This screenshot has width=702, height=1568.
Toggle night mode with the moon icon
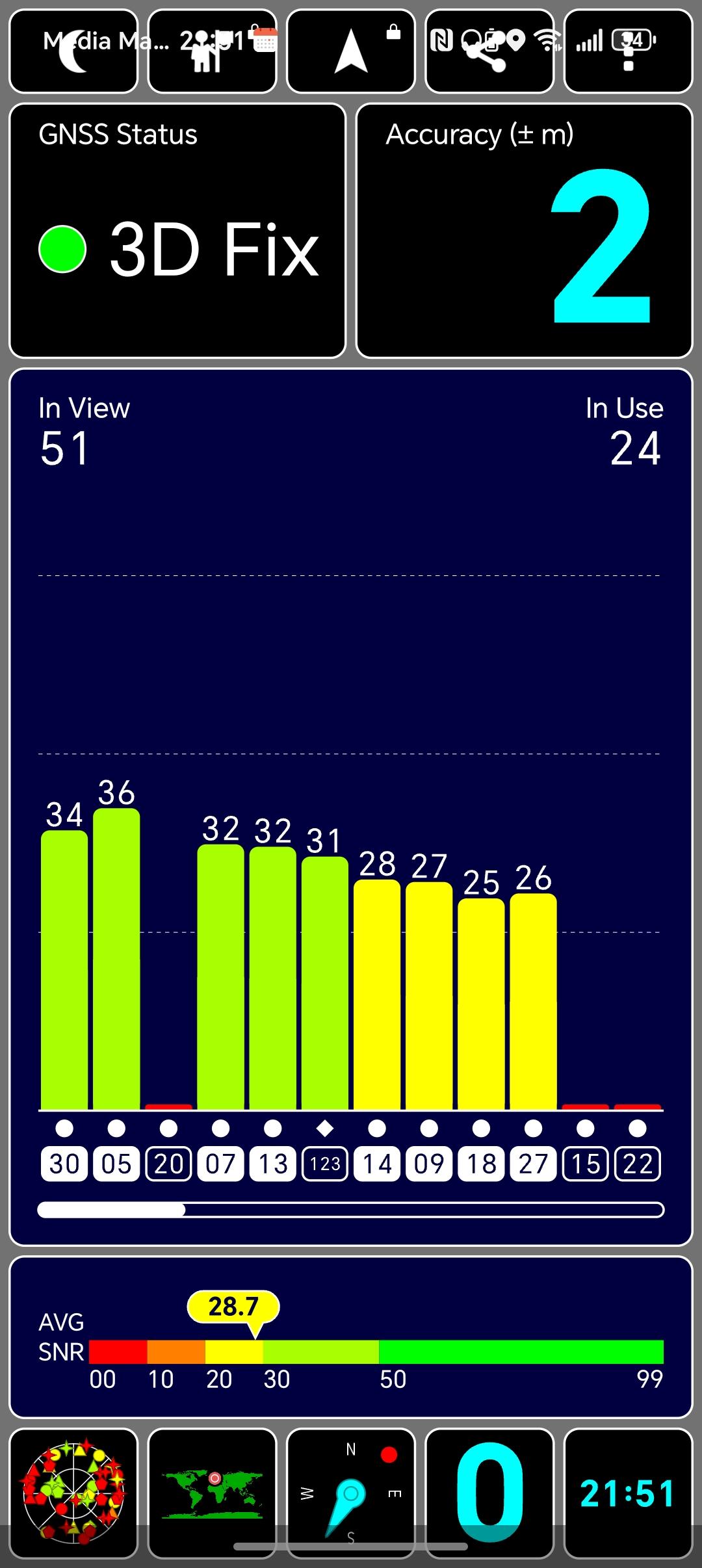73,51
